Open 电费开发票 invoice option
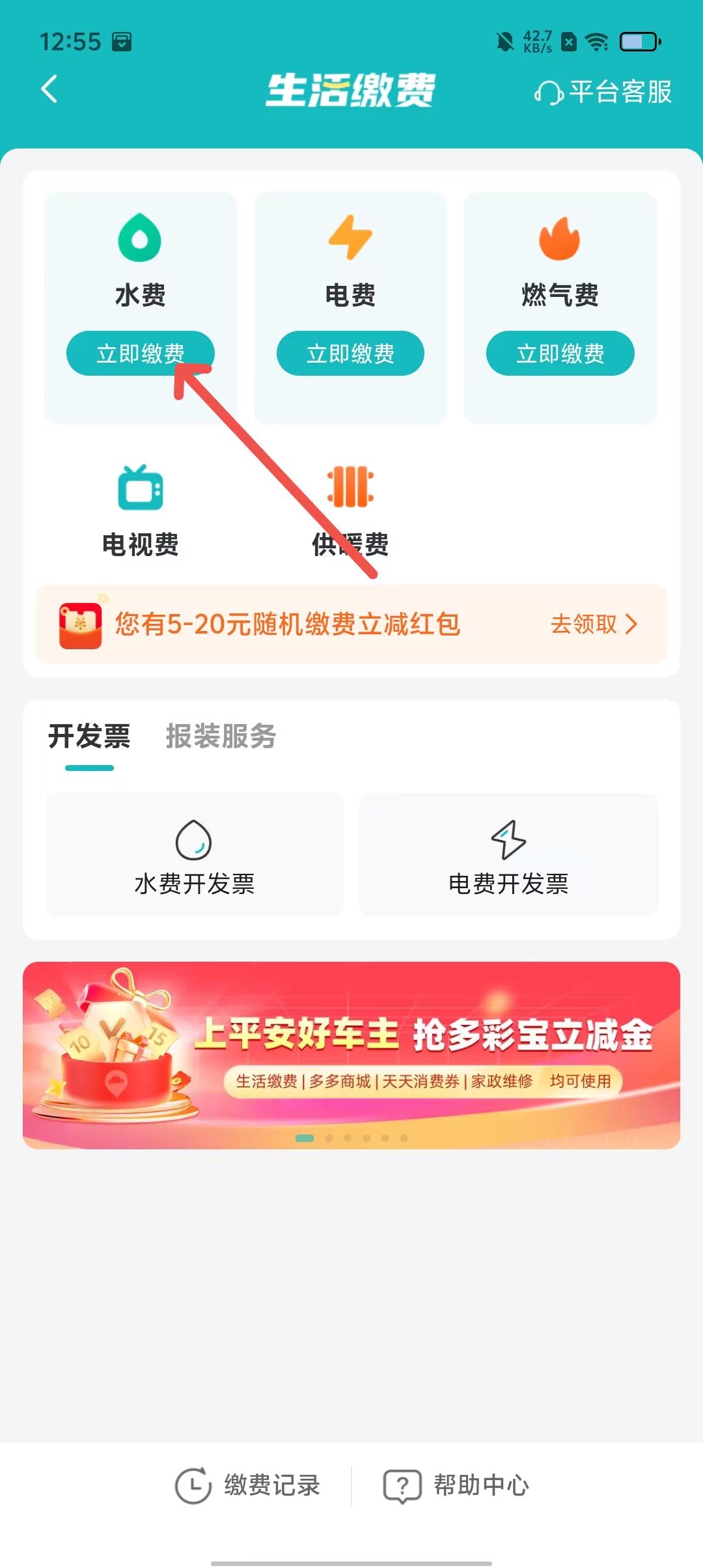This screenshot has width=703, height=1568. coord(508,856)
